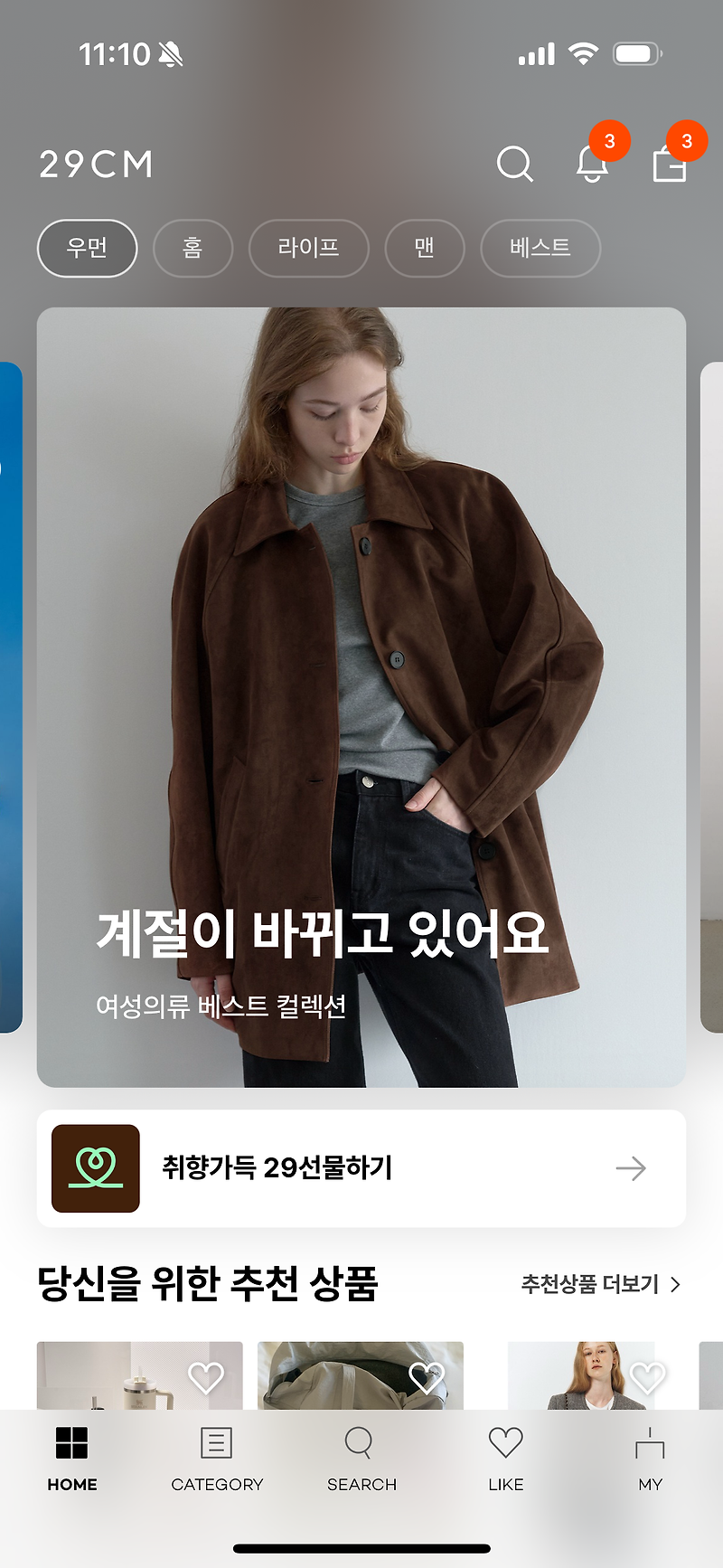Tap the arrow on the gift banner
723x1568 pixels.
pyautogui.click(x=630, y=1167)
